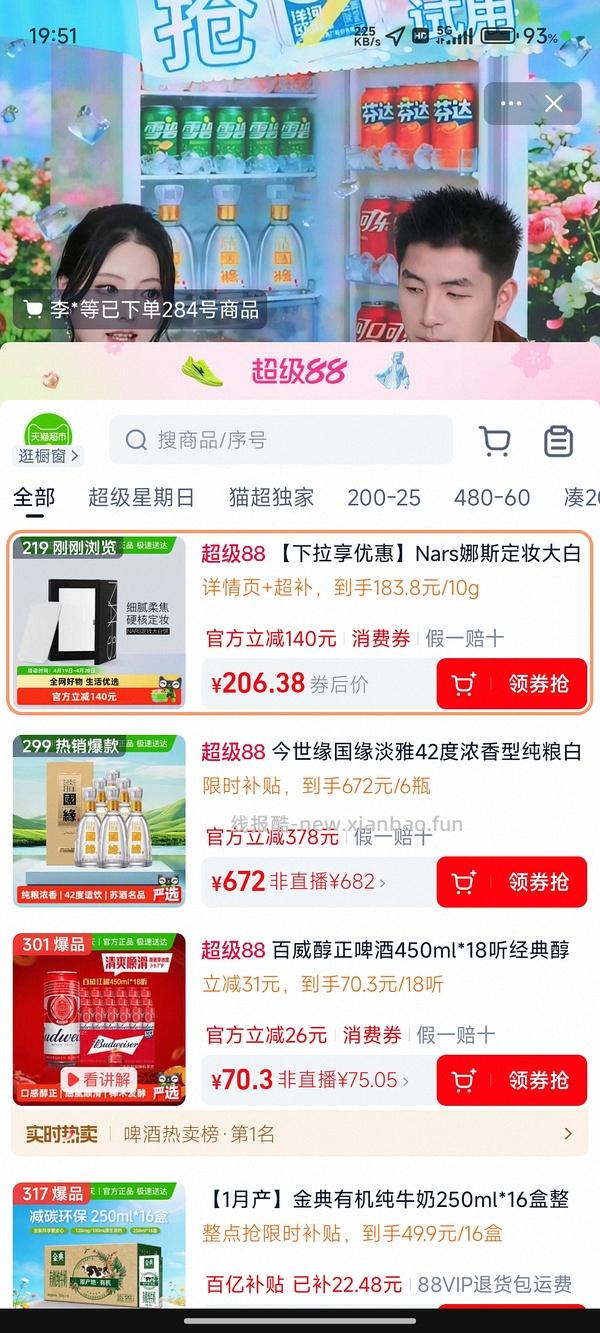
Task: View the 李*等已下单284号商品 order notice
Action: click(141, 310)
